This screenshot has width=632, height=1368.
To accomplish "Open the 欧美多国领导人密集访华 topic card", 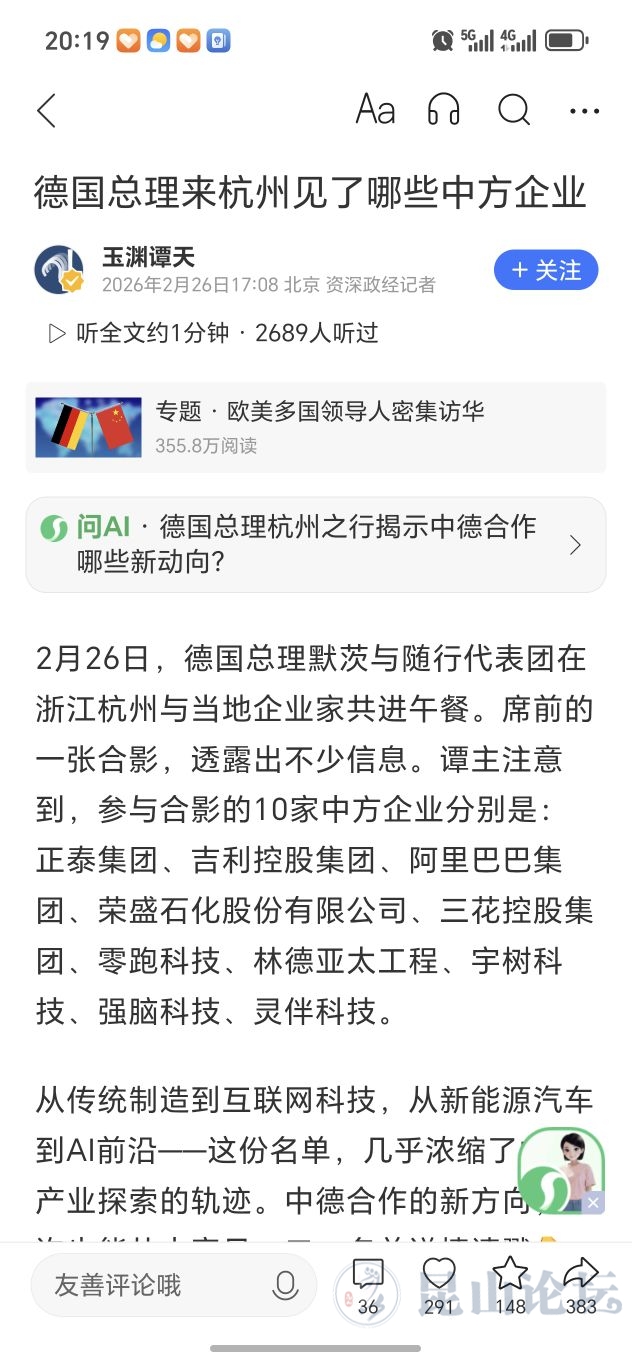I will point(316,427).
